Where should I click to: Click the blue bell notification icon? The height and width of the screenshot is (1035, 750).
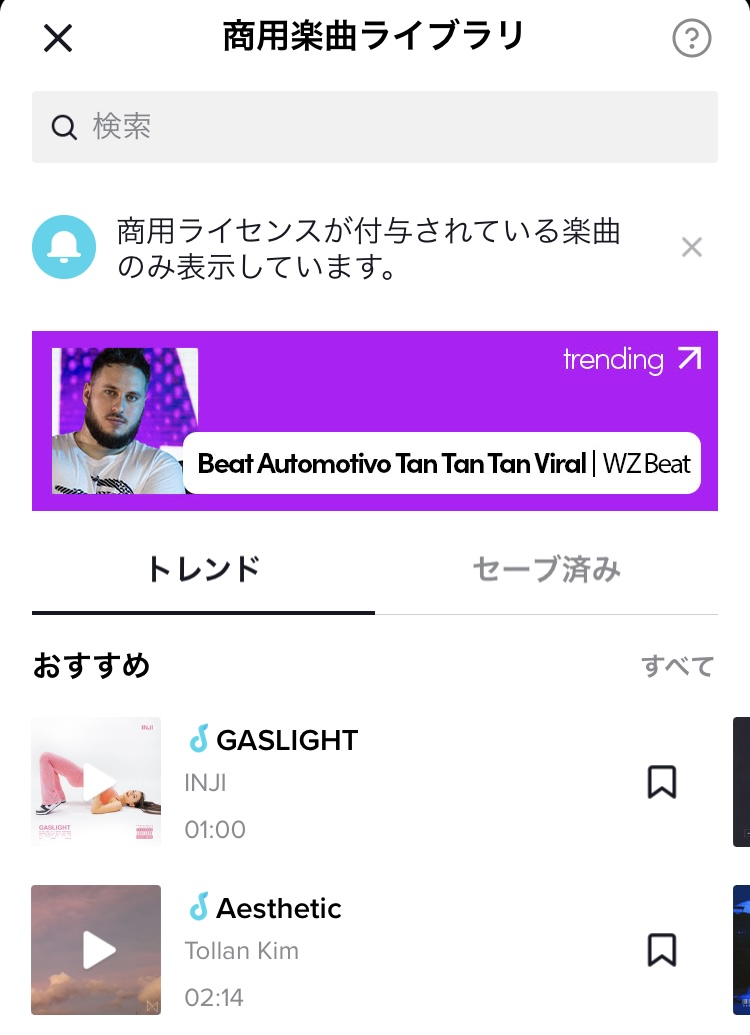point(64,246)
